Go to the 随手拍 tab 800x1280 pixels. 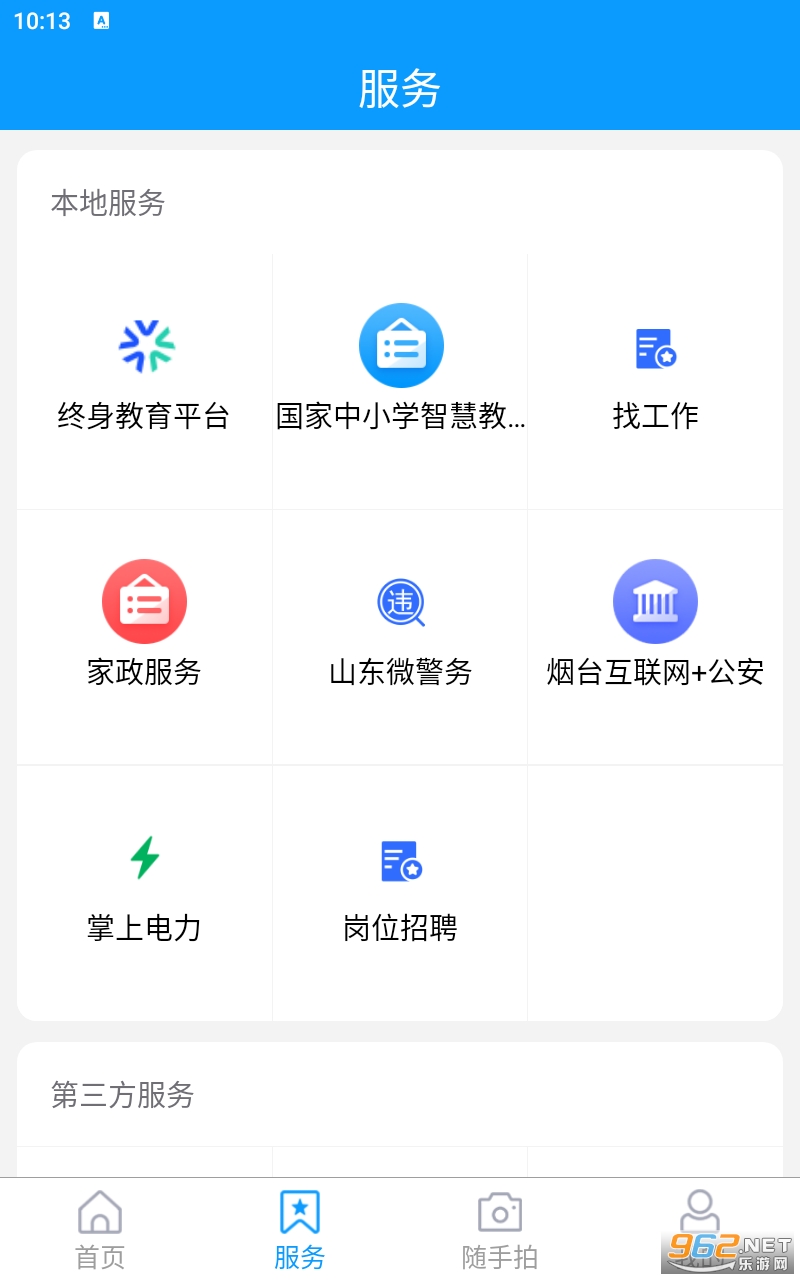click(x=500, y=1228)
